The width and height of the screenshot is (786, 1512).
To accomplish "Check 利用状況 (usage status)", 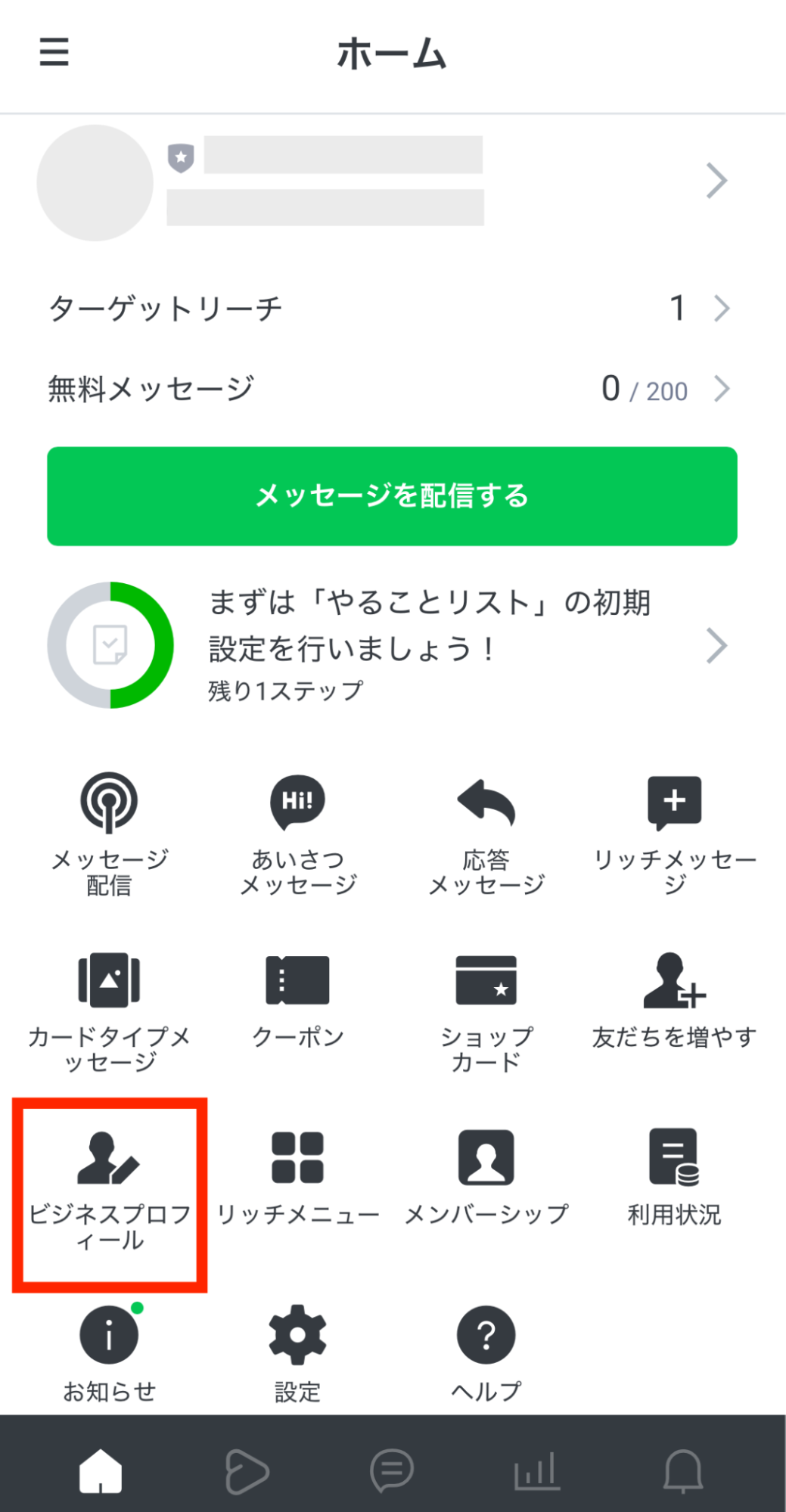I will [x=674, y=1176].
